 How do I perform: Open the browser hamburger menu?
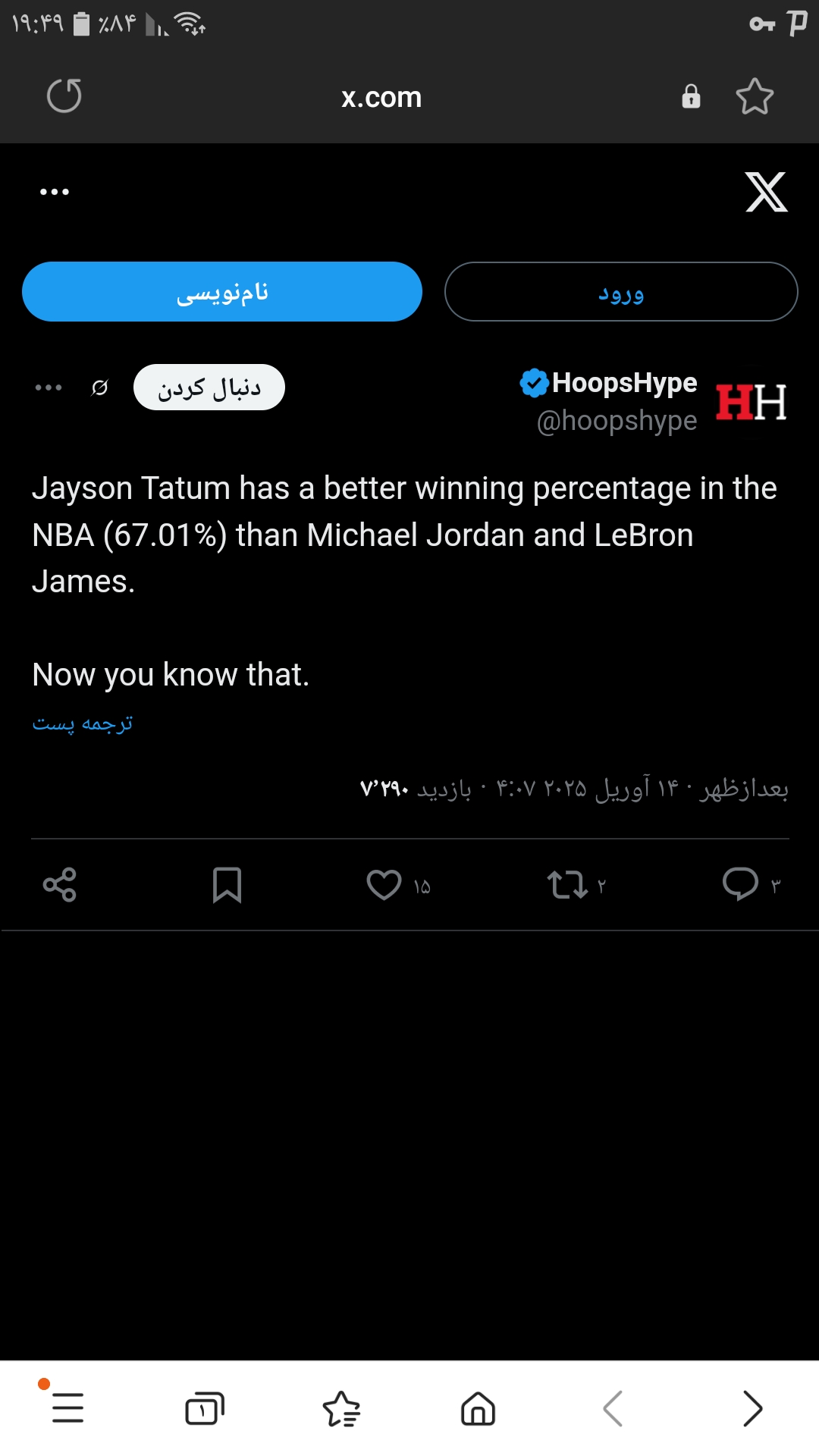[67, 1408]
